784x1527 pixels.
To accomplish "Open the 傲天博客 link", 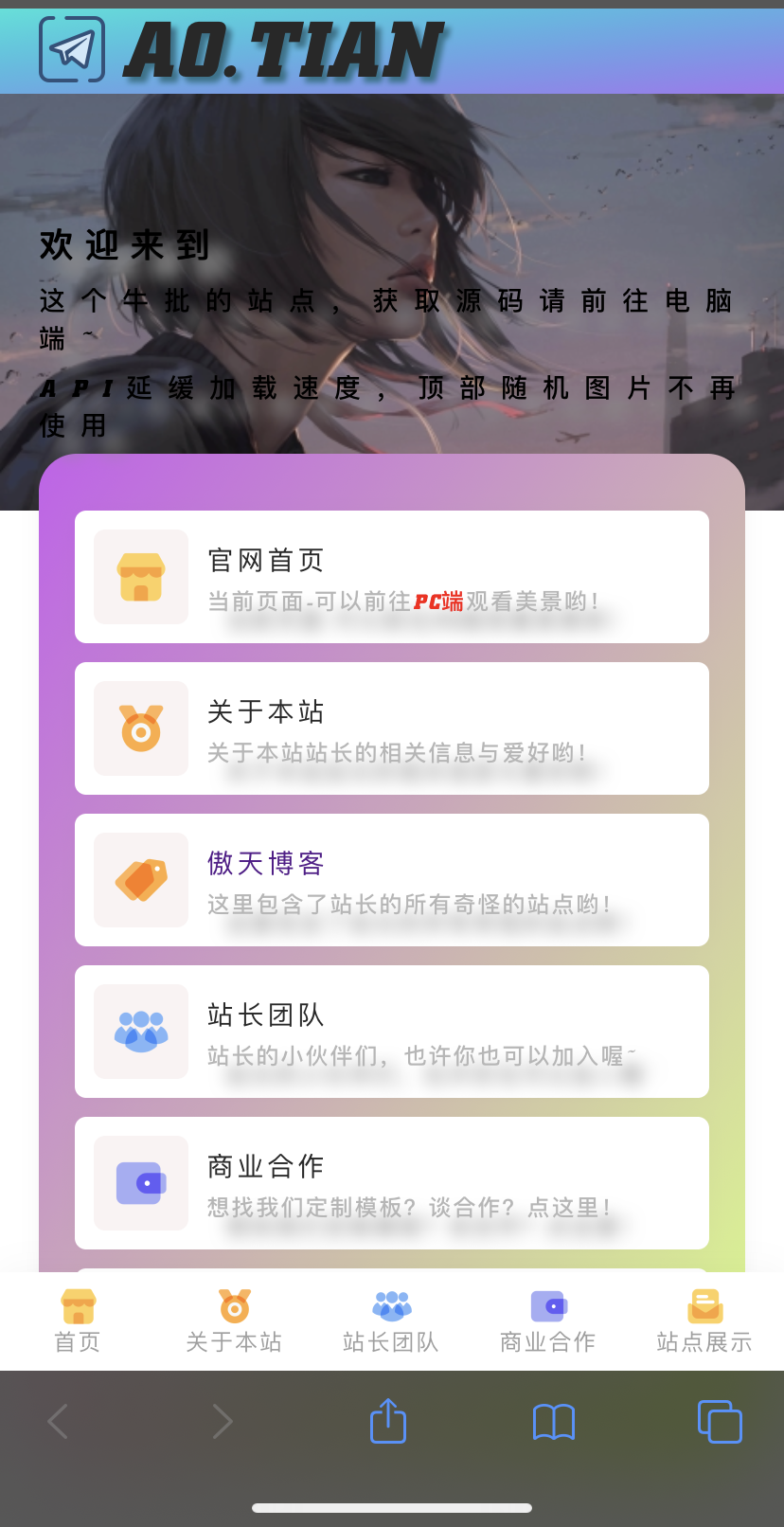I will coord(265,863).
